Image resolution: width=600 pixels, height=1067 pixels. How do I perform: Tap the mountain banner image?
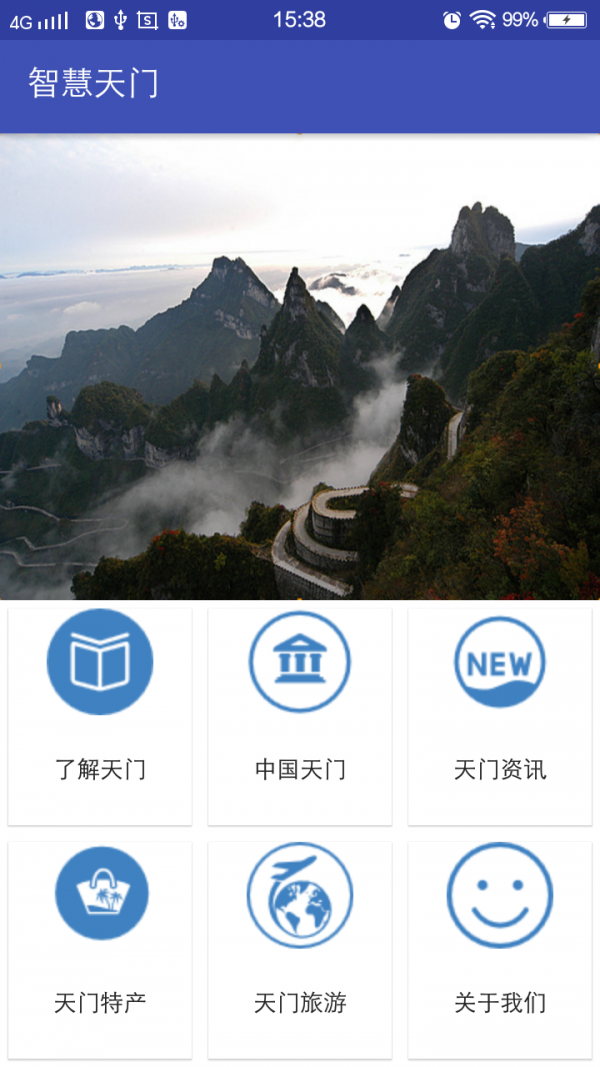pos(300,367)
